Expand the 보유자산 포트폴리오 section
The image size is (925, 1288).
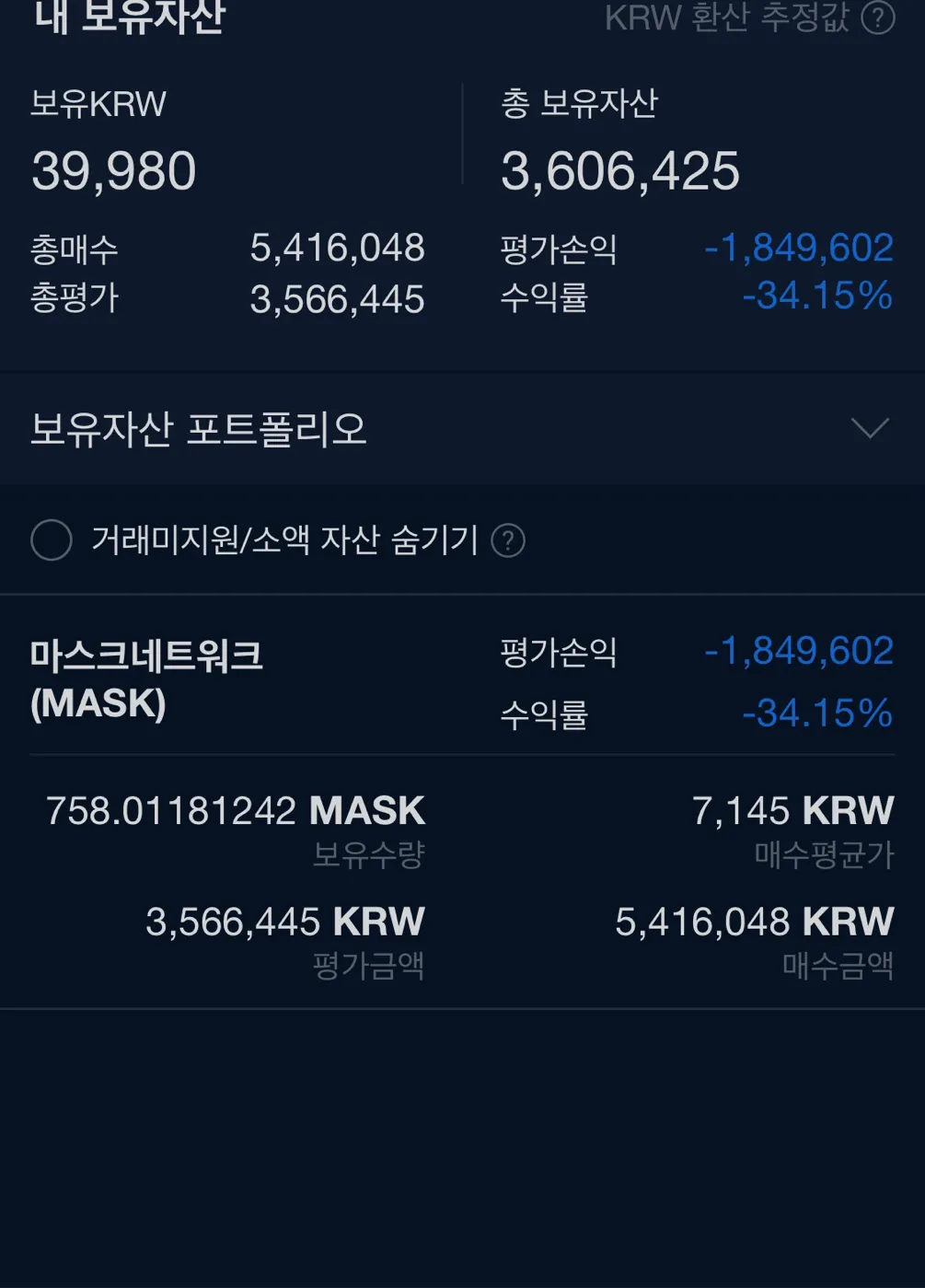[869, 428]
